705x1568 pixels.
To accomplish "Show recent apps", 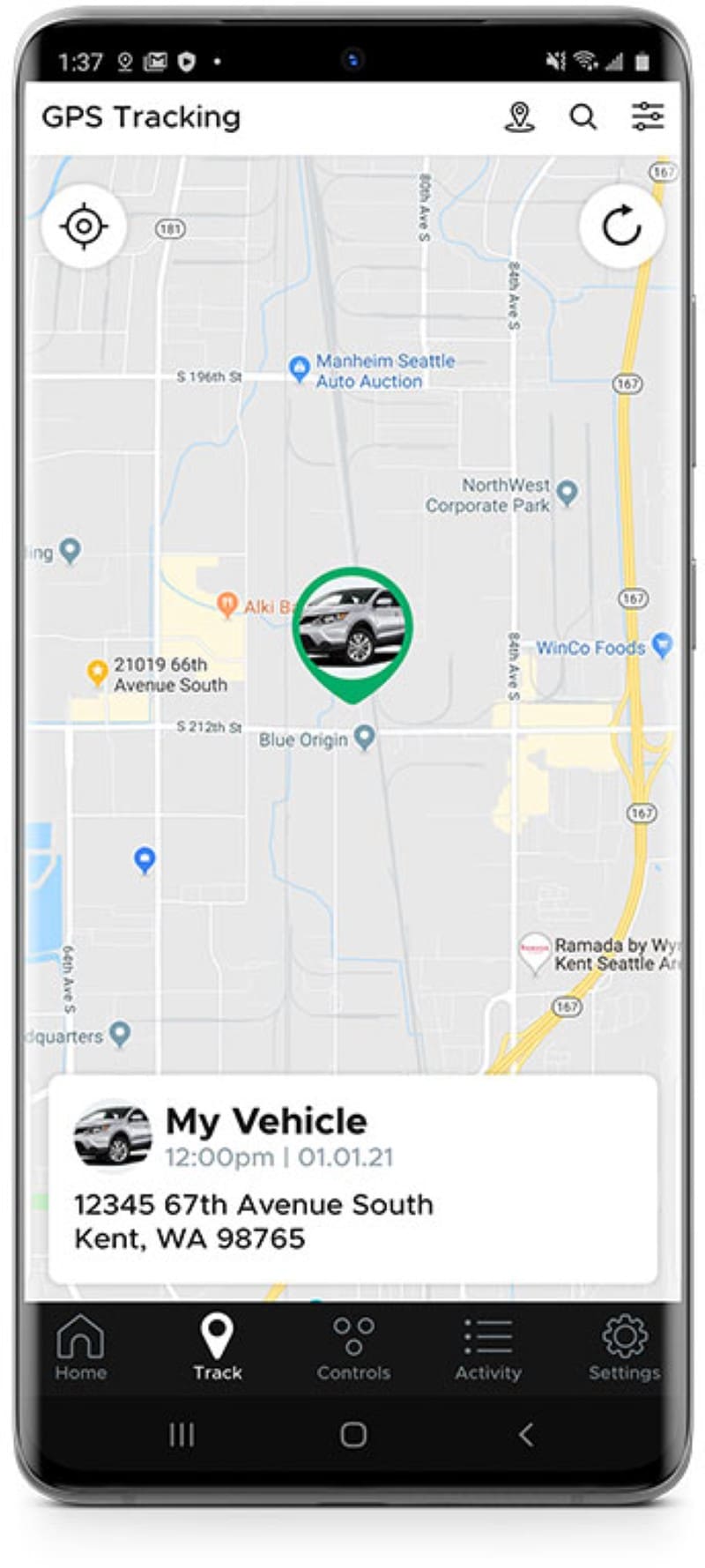I will (x=182, y=1435).
